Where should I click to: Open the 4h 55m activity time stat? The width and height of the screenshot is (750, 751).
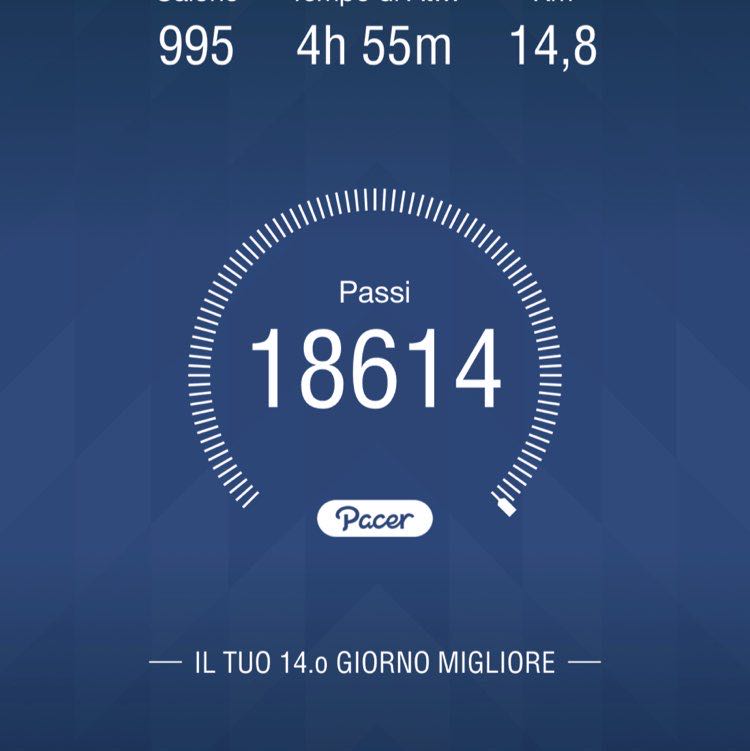375,44
